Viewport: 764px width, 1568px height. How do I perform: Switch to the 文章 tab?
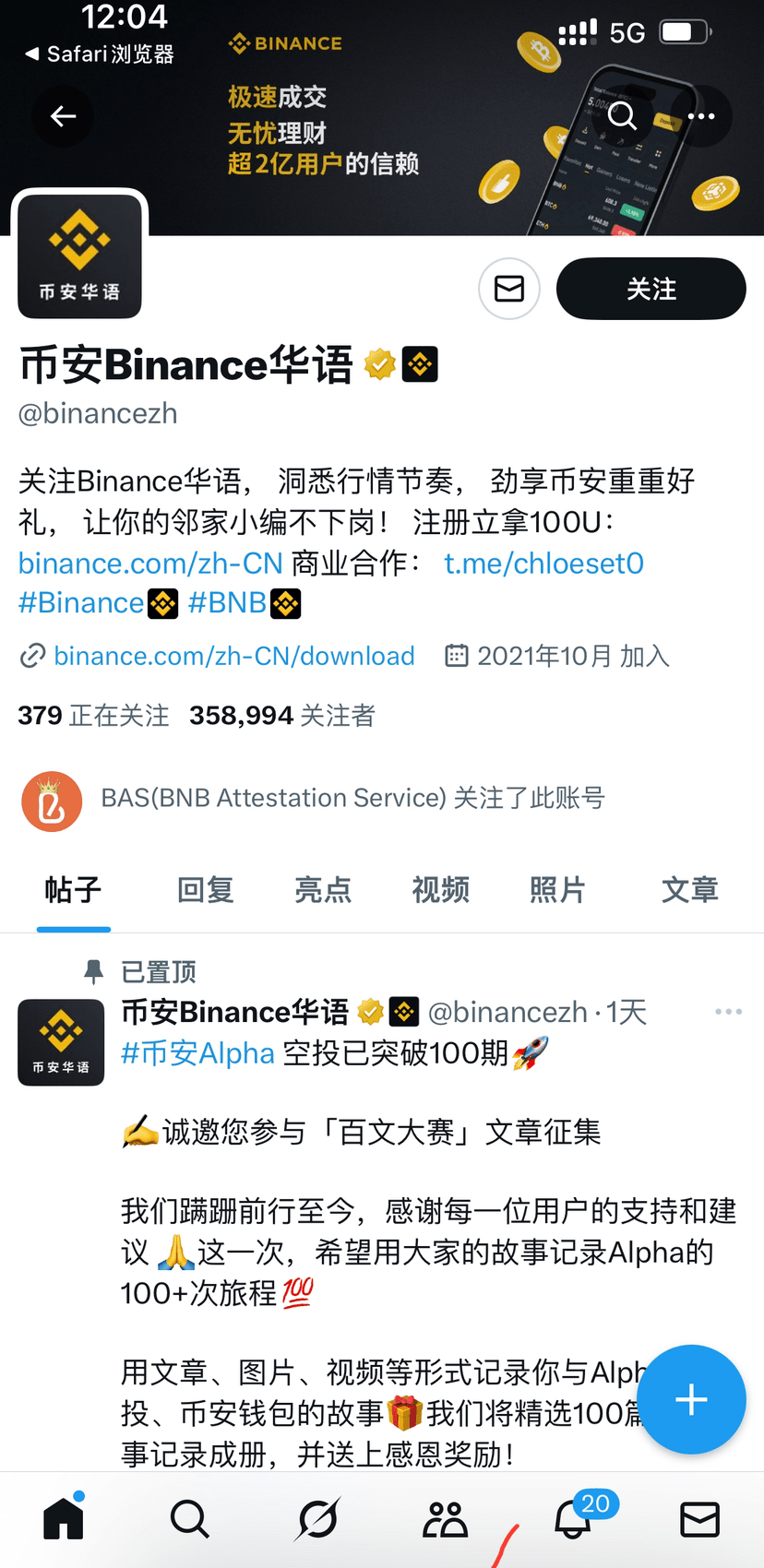coord(689,890)
